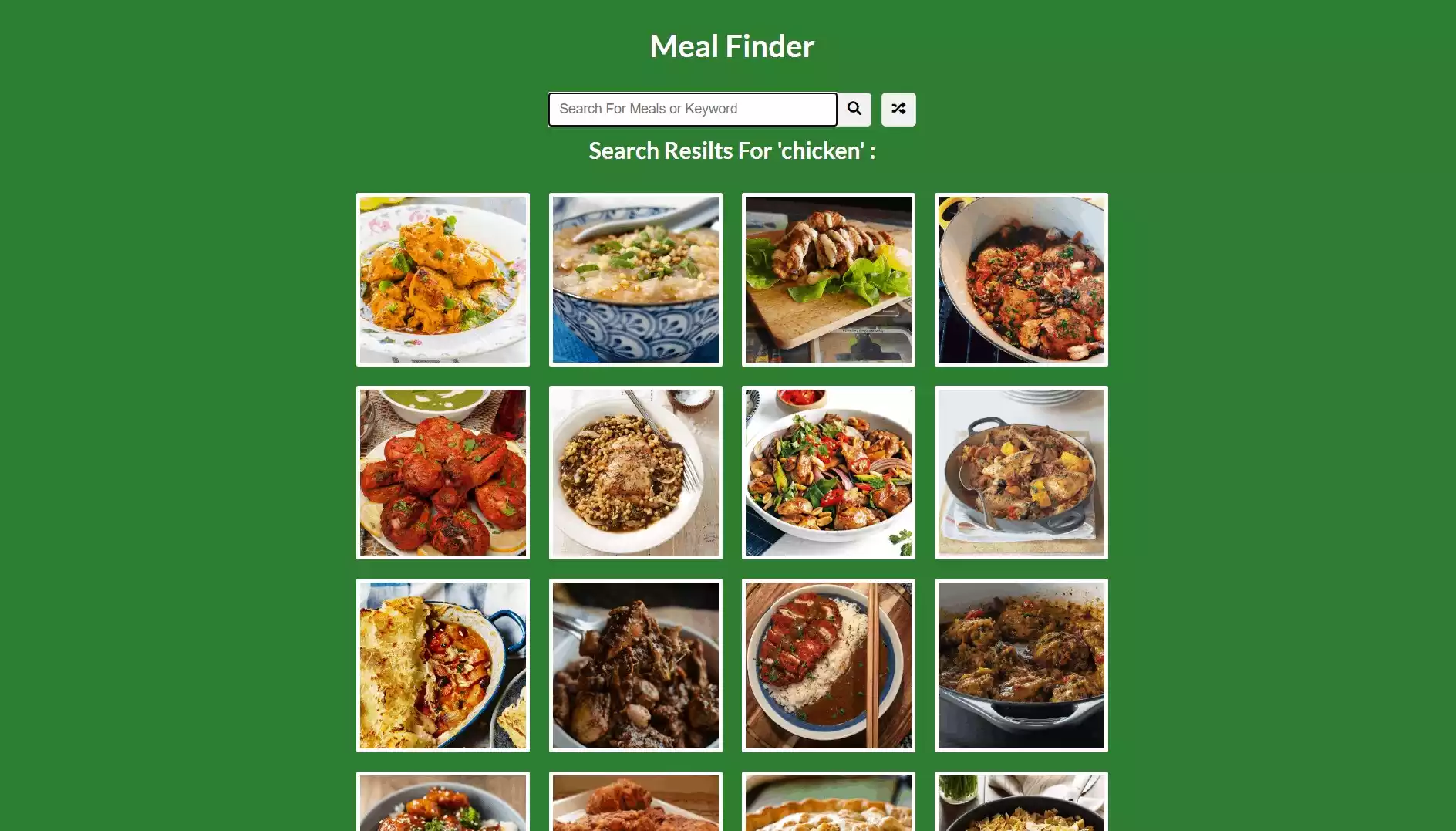Open the herb chicken in black skillet
The image size is (1456, 831).
point(1021,665)
